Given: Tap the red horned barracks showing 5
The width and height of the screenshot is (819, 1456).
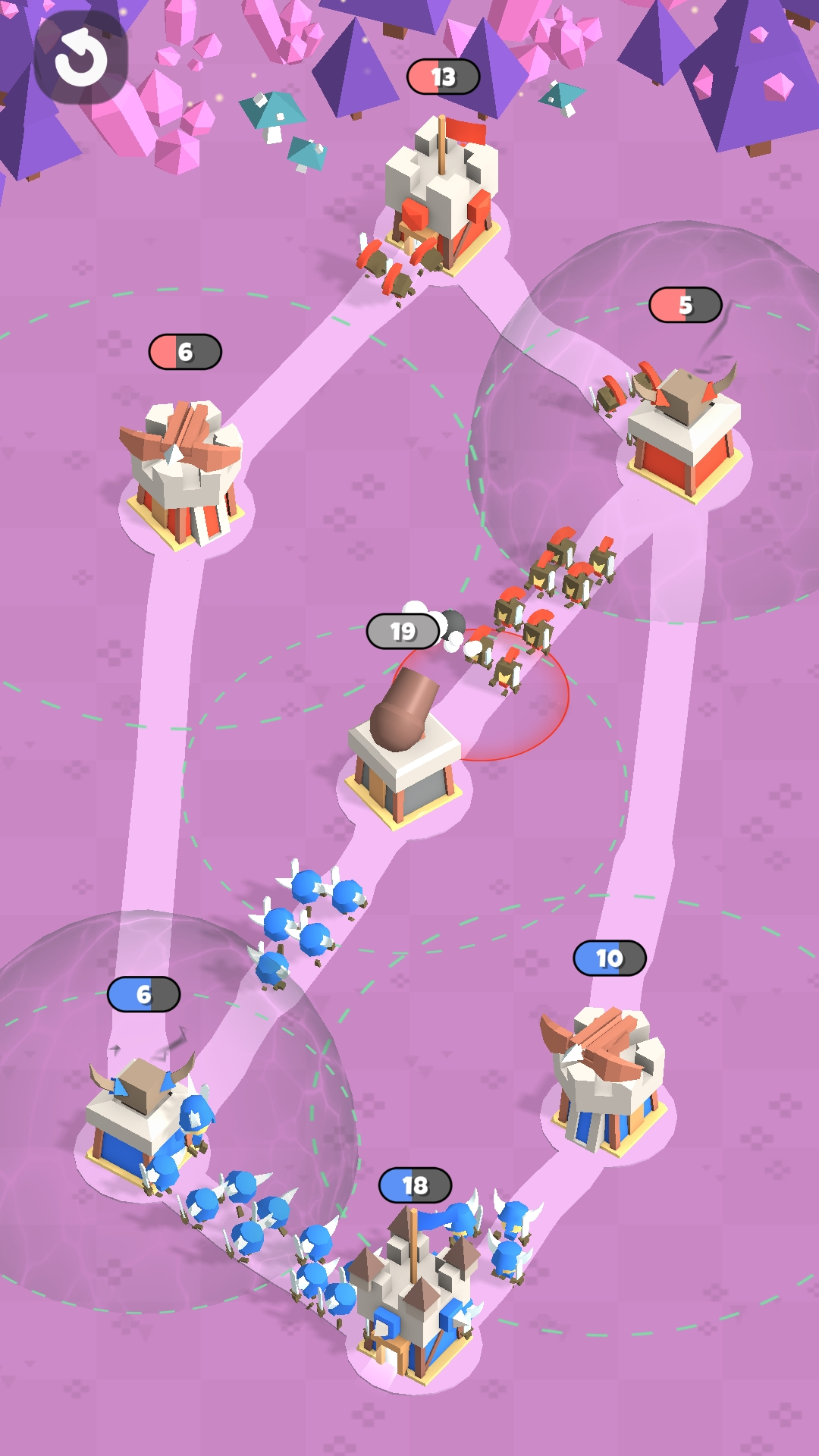Looking at the screenshot, I should click(685, 432).
